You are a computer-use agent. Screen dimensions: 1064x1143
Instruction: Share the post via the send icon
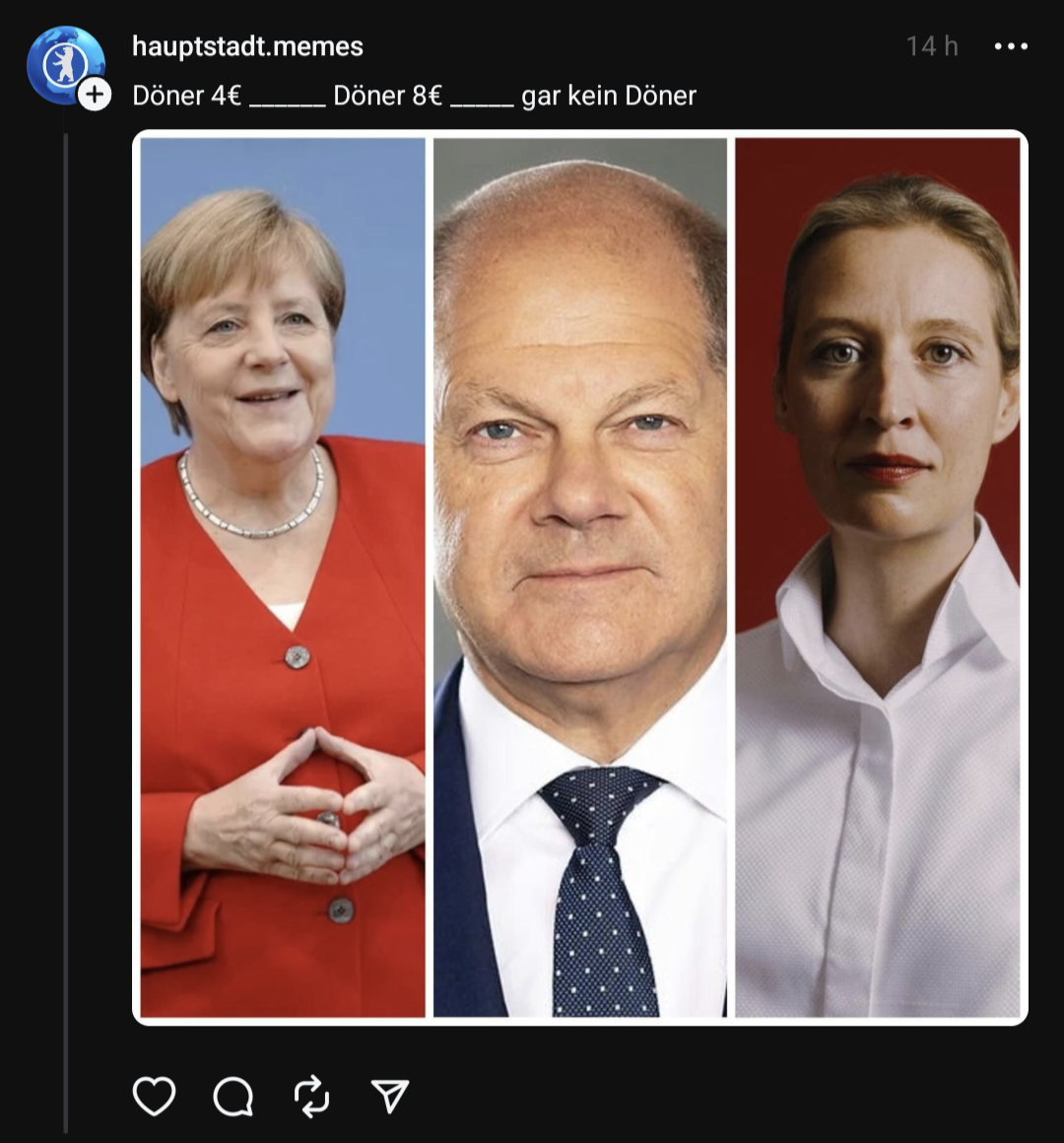[x=390, y=1096]
